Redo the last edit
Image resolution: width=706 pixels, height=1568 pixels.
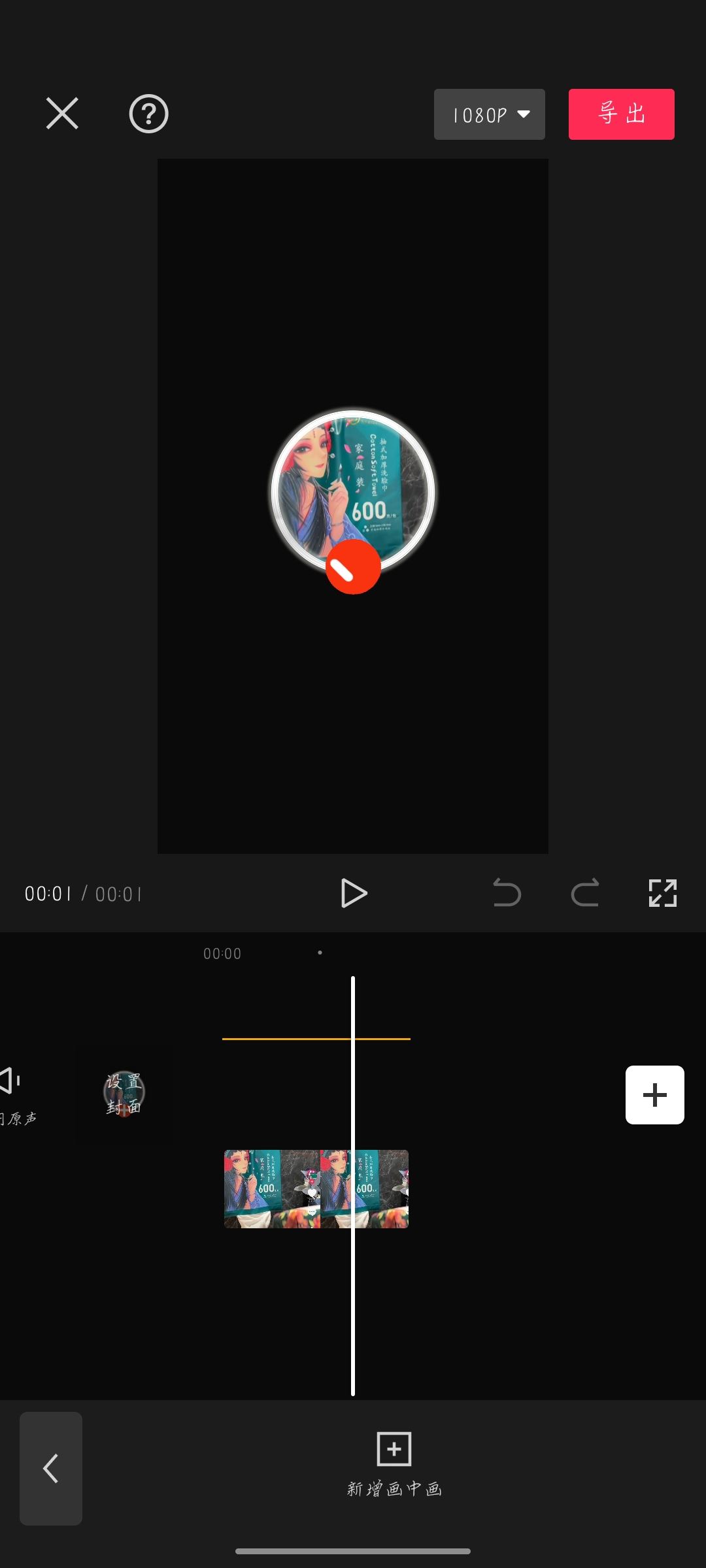(584, 893)
